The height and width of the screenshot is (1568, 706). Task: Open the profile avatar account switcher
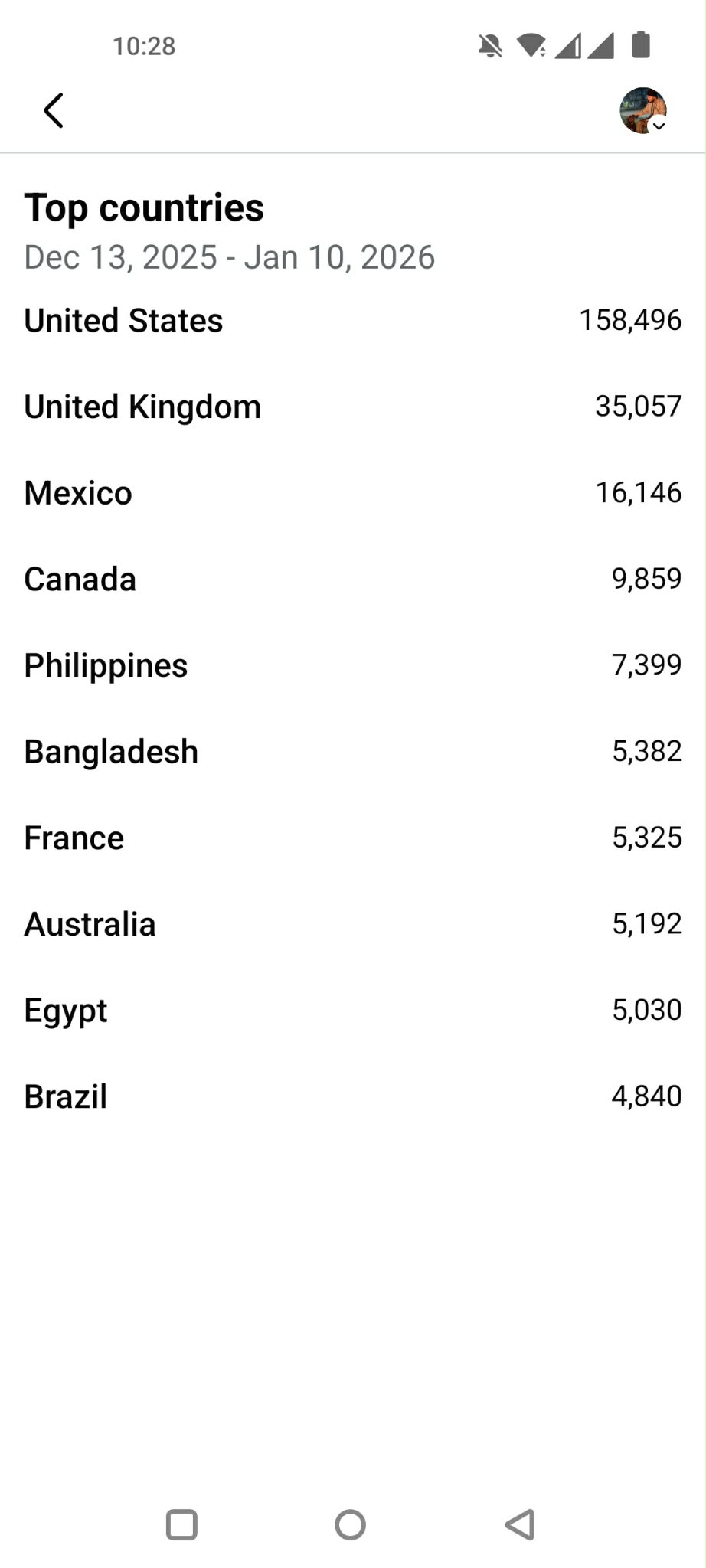(643, 111)
